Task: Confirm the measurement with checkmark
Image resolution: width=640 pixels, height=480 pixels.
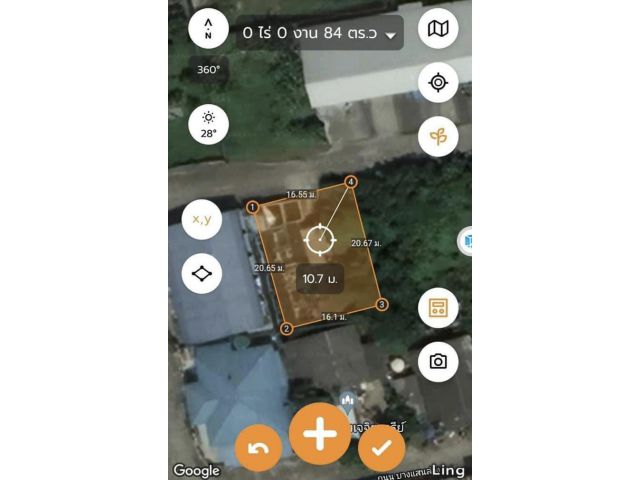Action: [381, 449]
